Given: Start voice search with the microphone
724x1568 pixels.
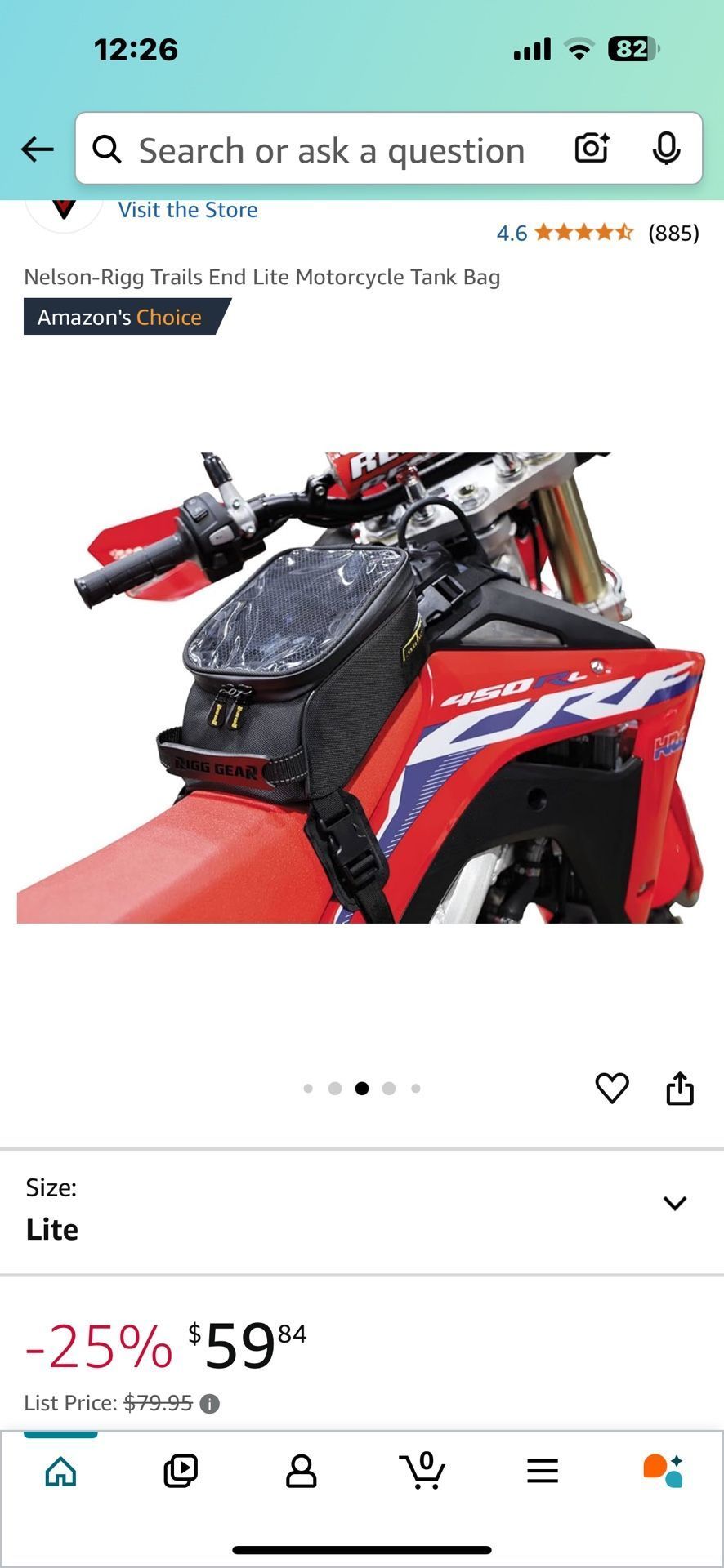Looking at the screenshot, I should coord(667,149).
